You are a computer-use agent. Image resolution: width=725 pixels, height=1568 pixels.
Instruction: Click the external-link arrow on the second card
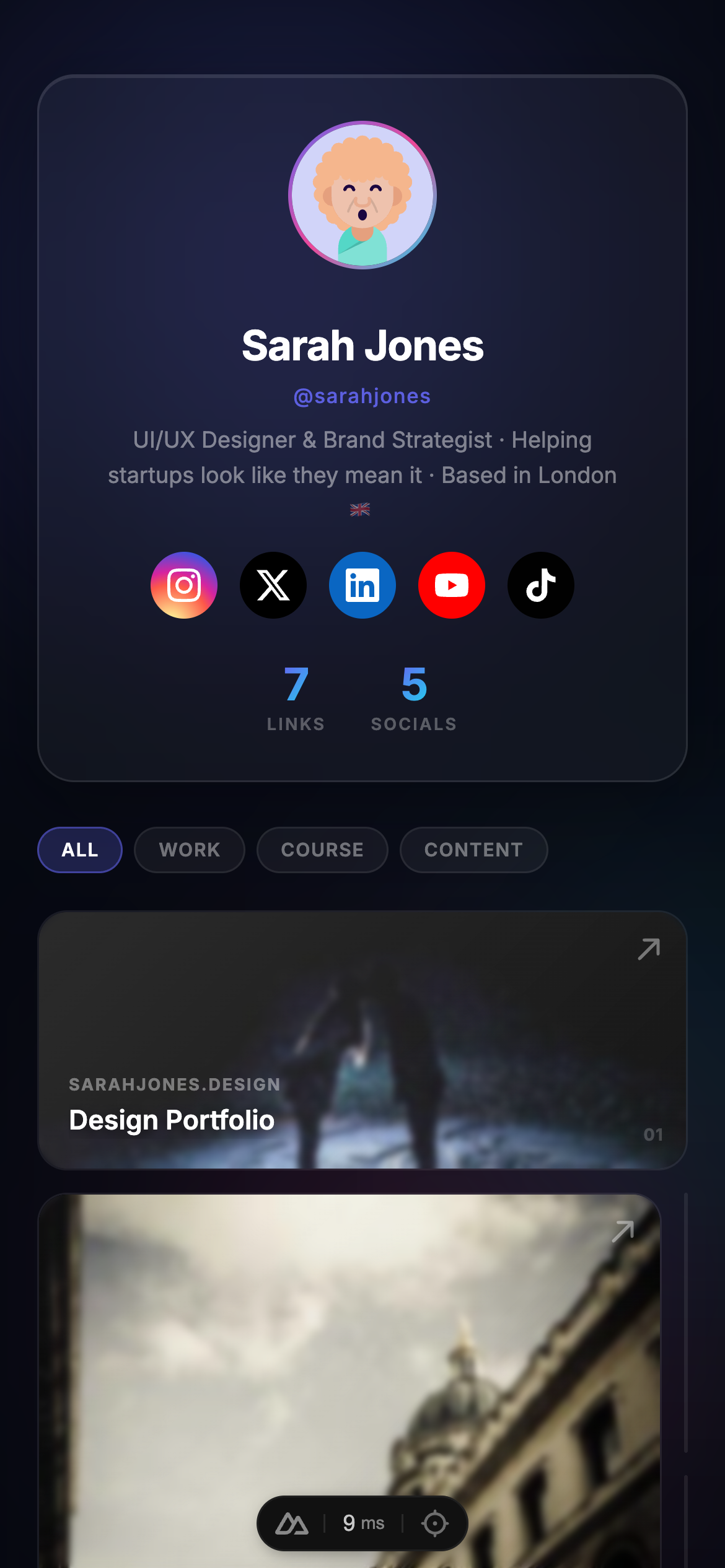pos(623,1231)
